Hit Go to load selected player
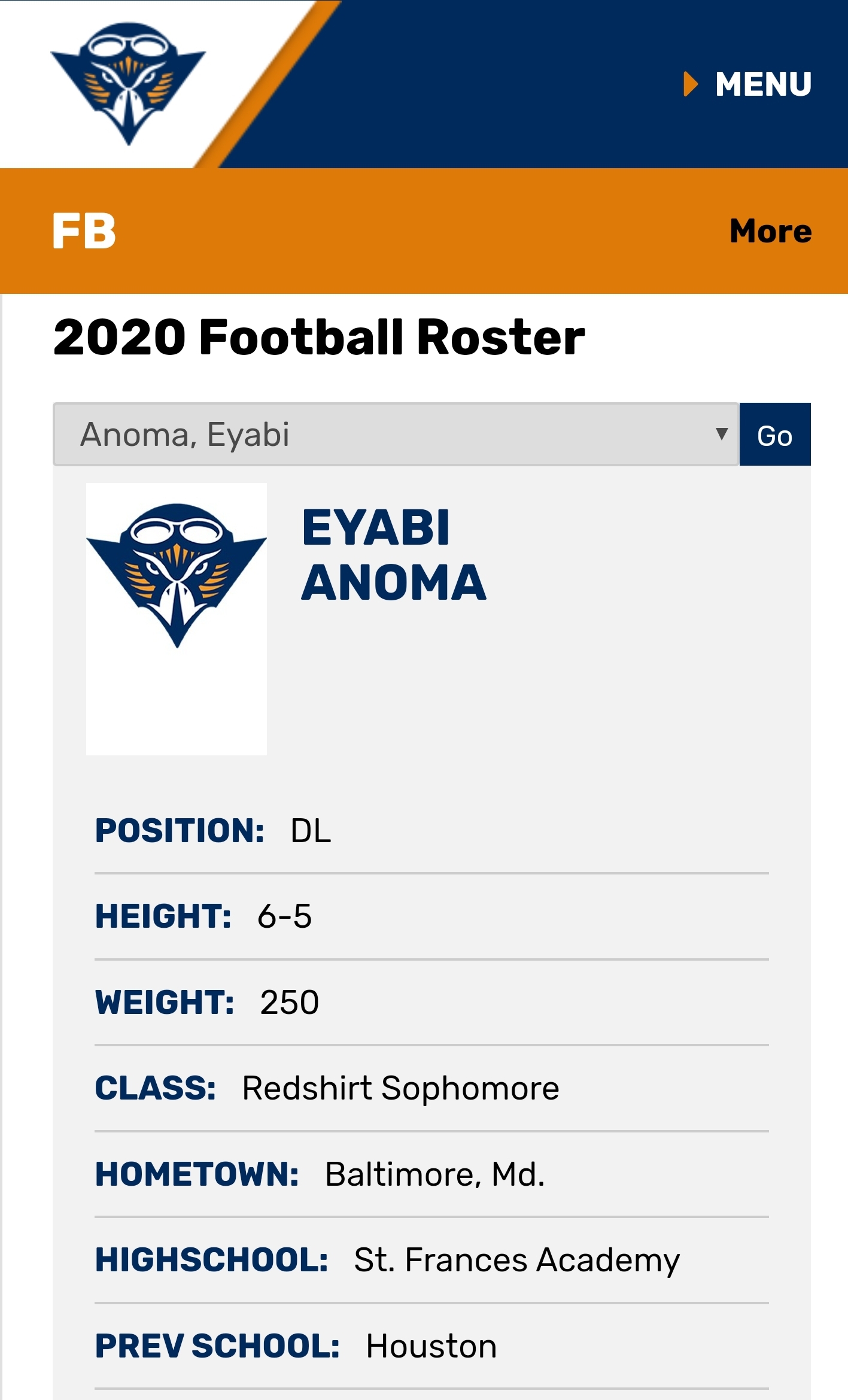This screenshot has width=848, height=1400. coord(774,435)
